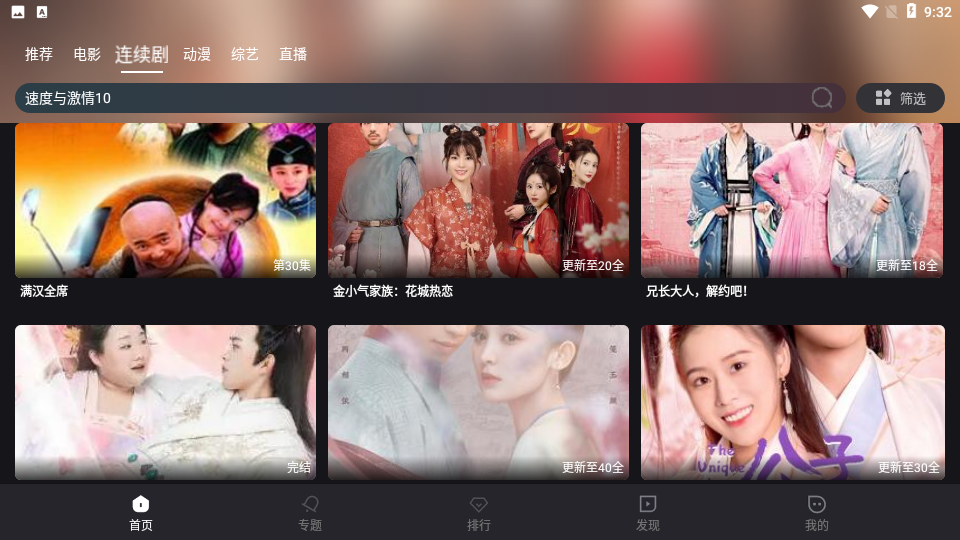Switch to the 推荐 tab
This screenshot has width=960, height=540.
coord(39,54)
